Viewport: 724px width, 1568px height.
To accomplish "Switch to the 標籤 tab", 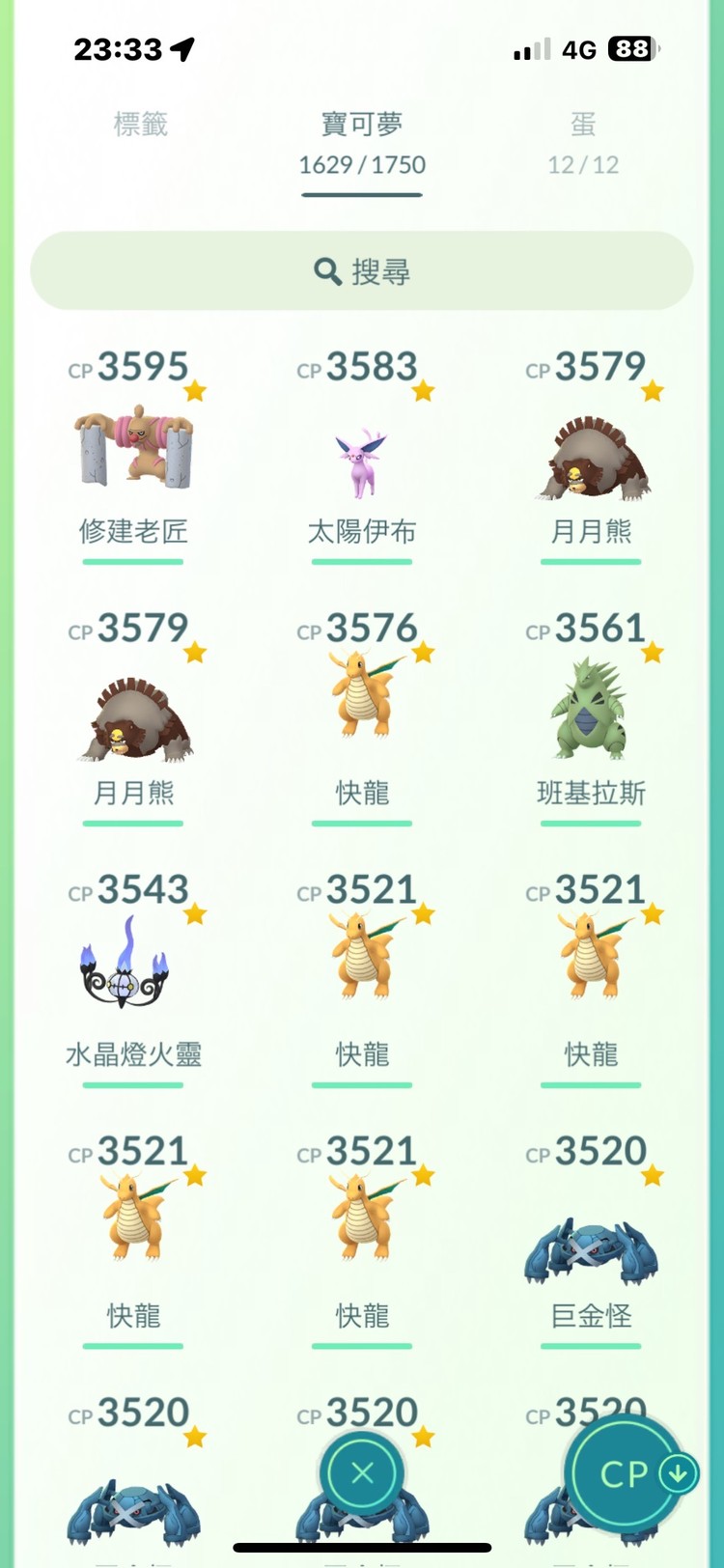I will click(x=141, y=126).
